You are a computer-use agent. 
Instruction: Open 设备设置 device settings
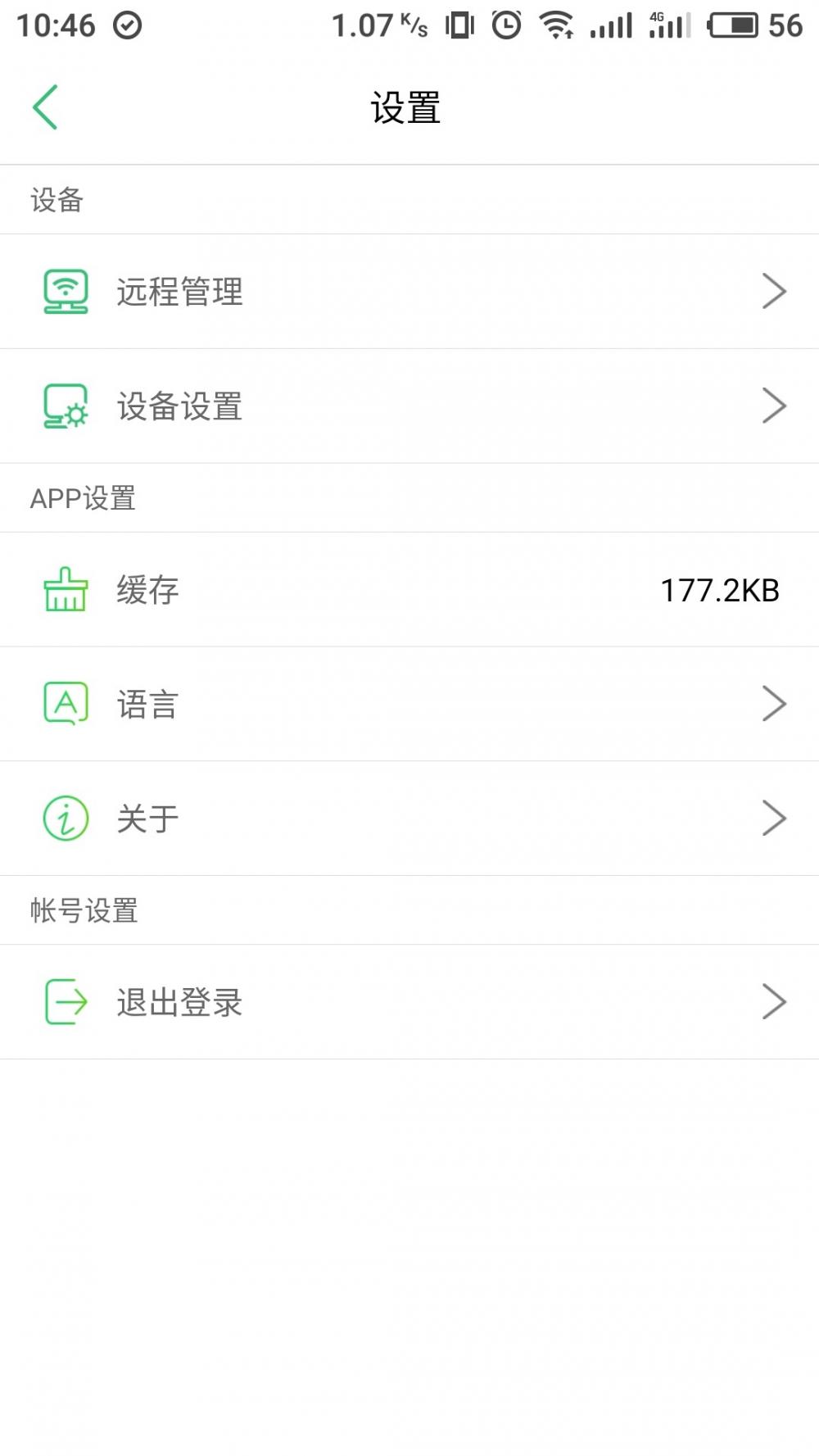click(409, 406)
